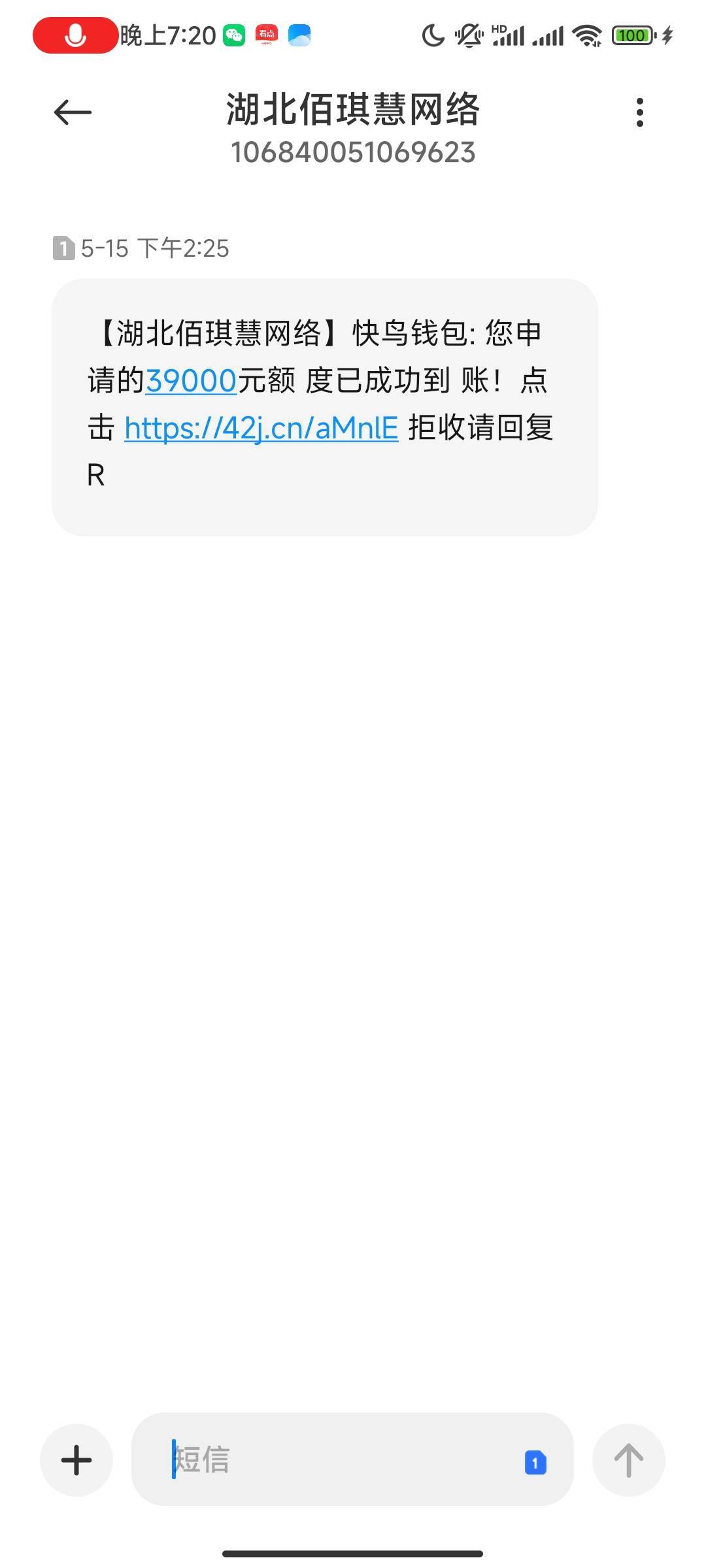
Task: Switch SIM card using the blue icon
Action: pos(535,1462)
